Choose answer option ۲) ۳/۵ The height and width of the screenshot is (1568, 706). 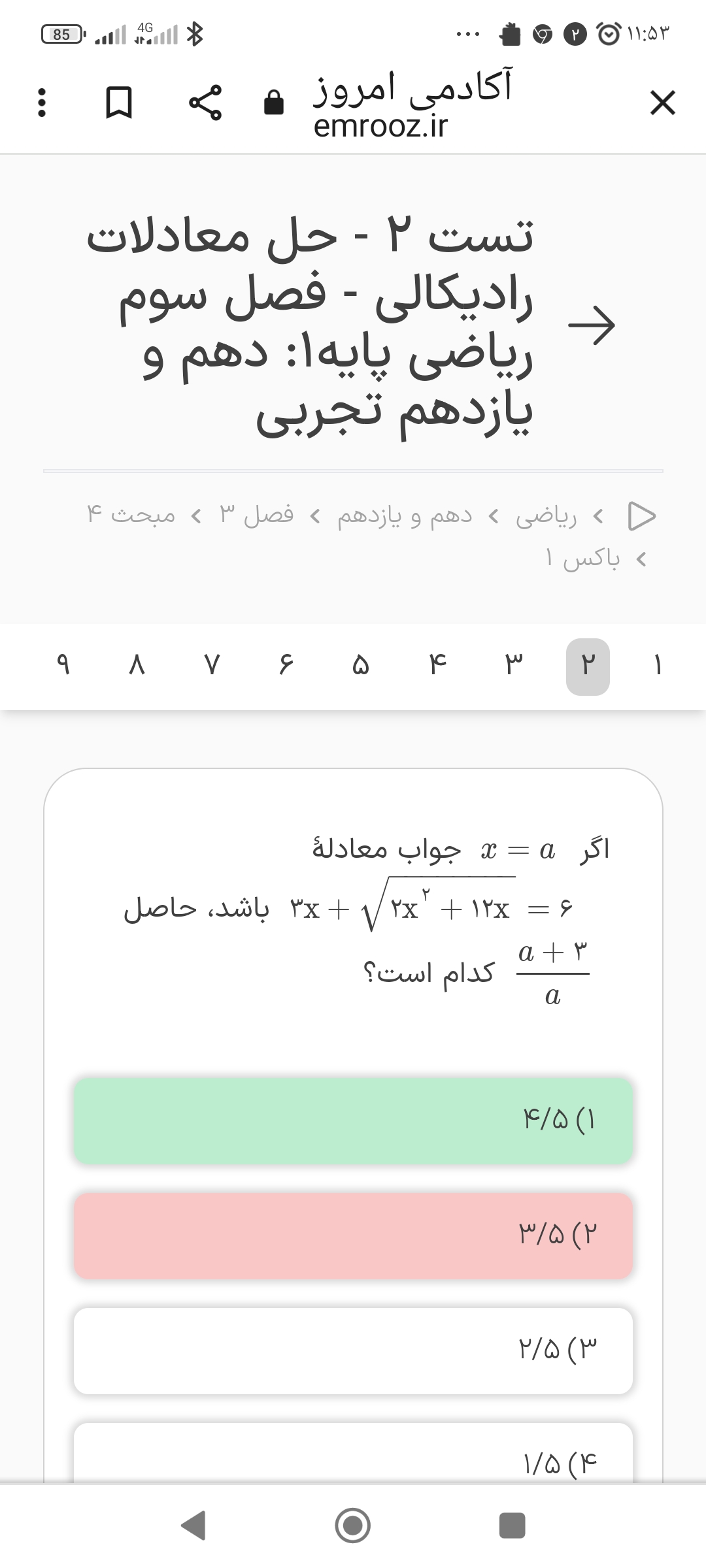(353, 1235)
